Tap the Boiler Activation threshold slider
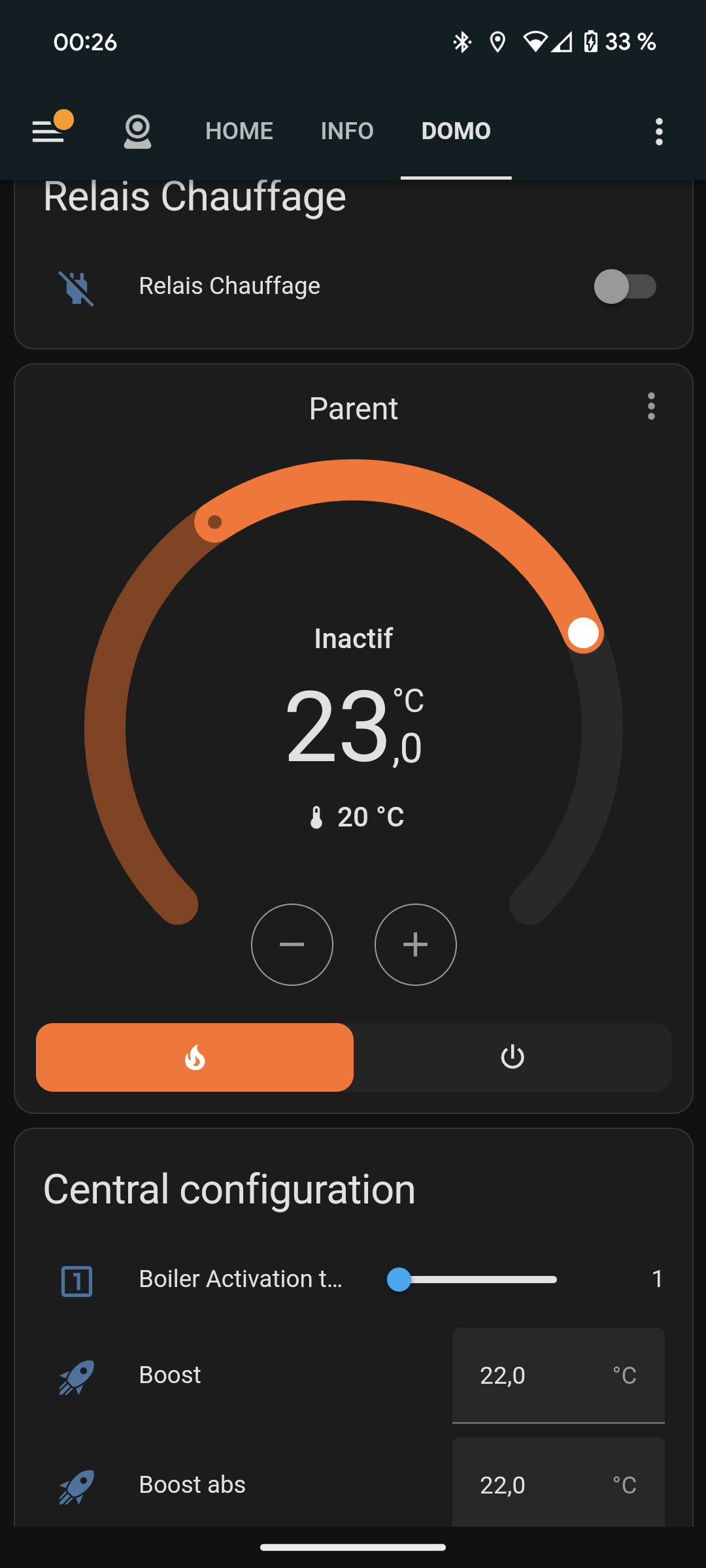The height and width of the screenshot is (1568, 706). tap(472, 1279)
